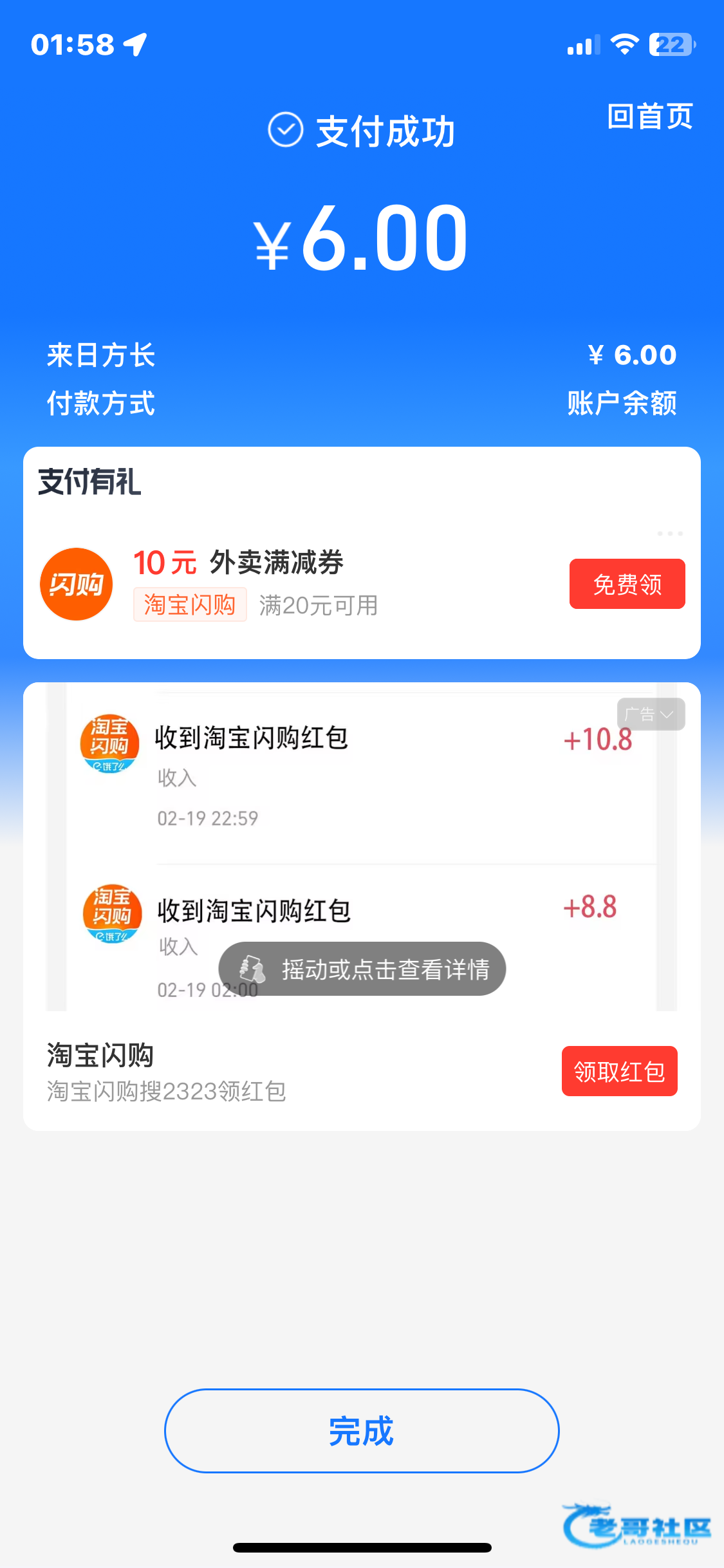724x1568 pixels.
Task: Claim the coupon with 免费领
Action: [x=627, y=584]
